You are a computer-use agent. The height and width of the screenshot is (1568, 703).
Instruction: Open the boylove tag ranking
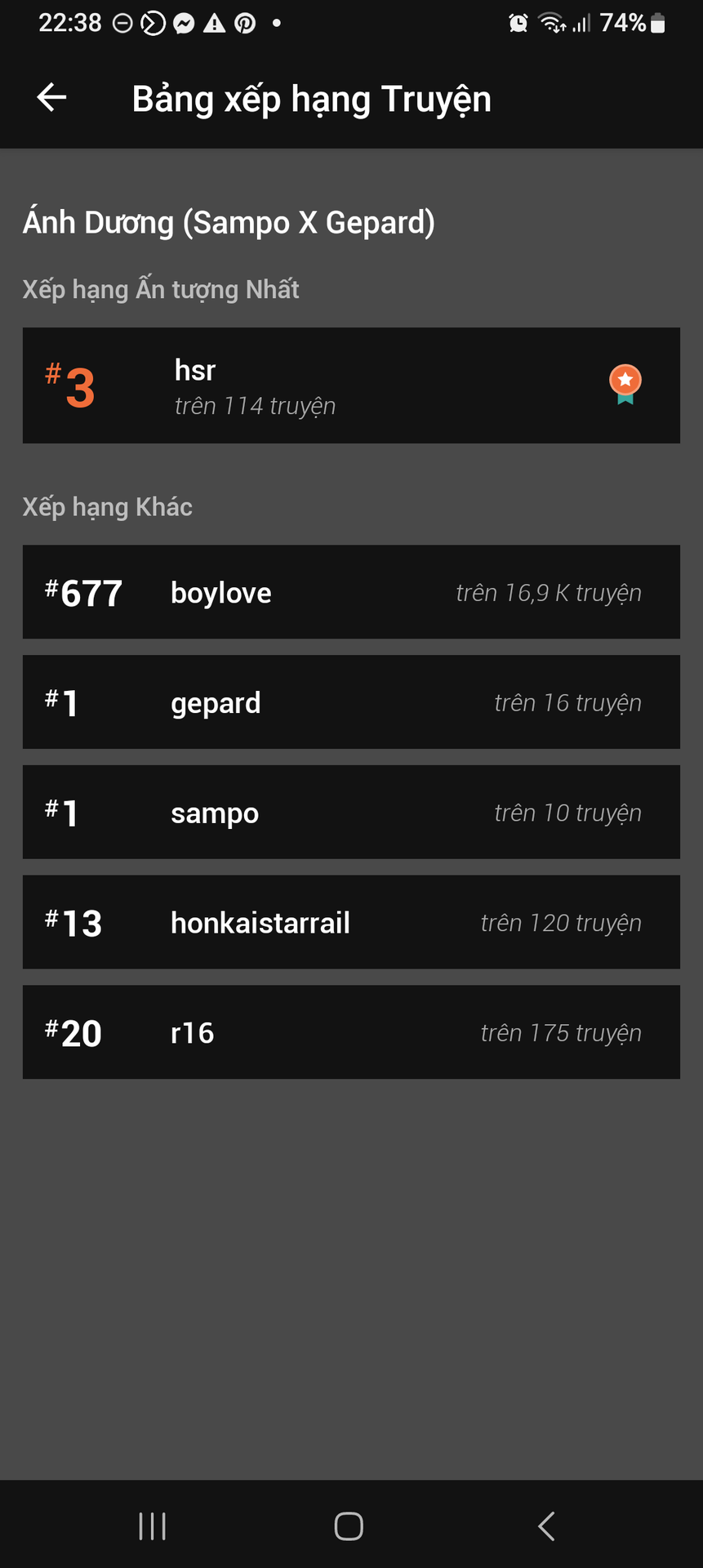tap(351, 592)
